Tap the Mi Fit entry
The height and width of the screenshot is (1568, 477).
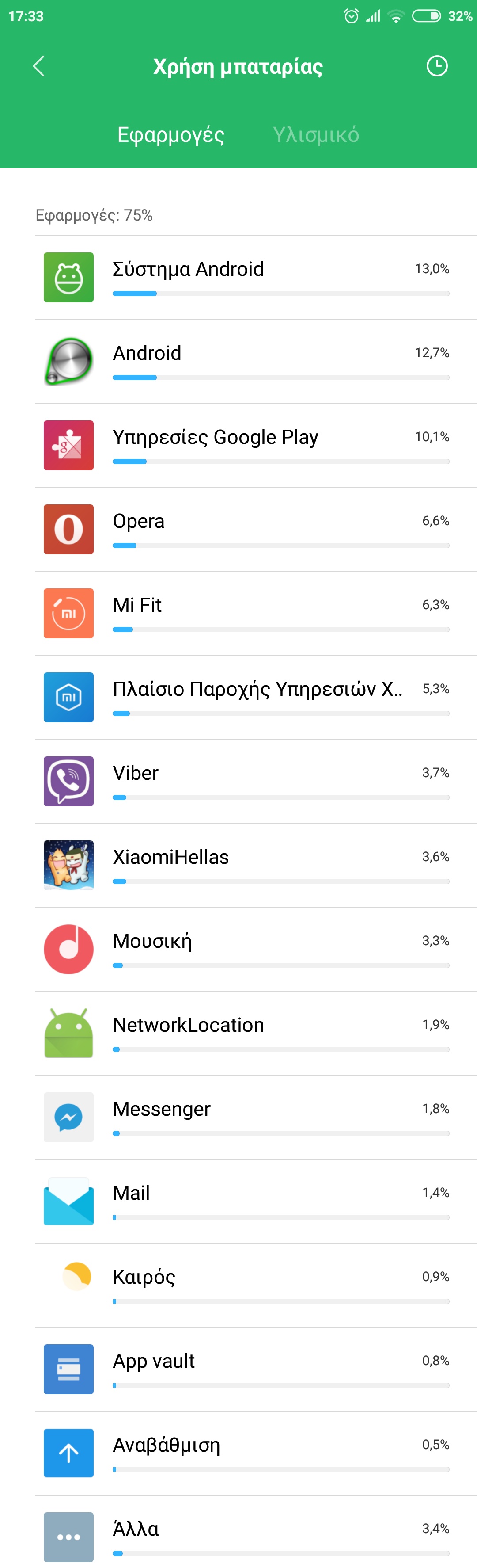pyautogui.click(x=256, y=614)
